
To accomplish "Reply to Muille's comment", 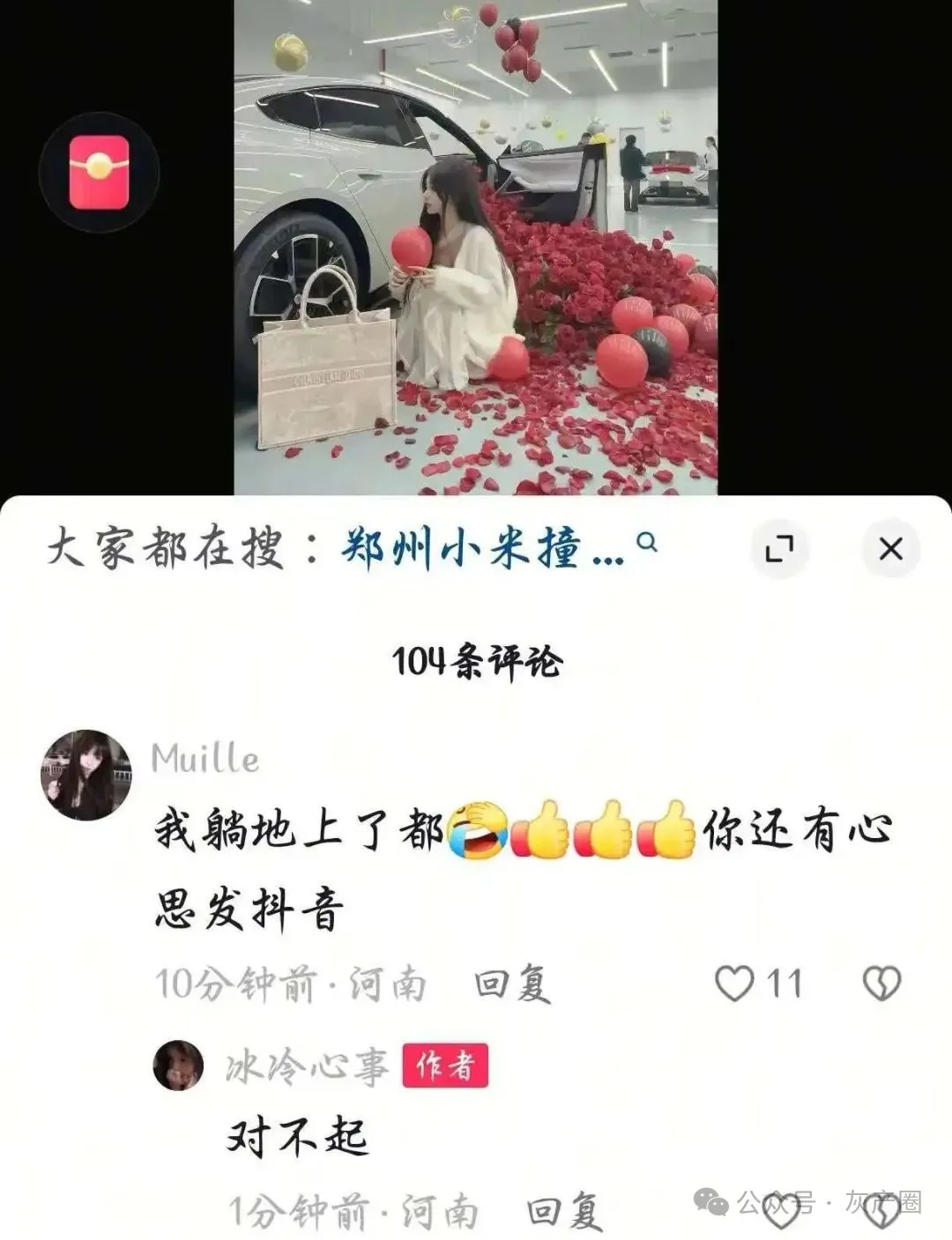I will [512, 984].
